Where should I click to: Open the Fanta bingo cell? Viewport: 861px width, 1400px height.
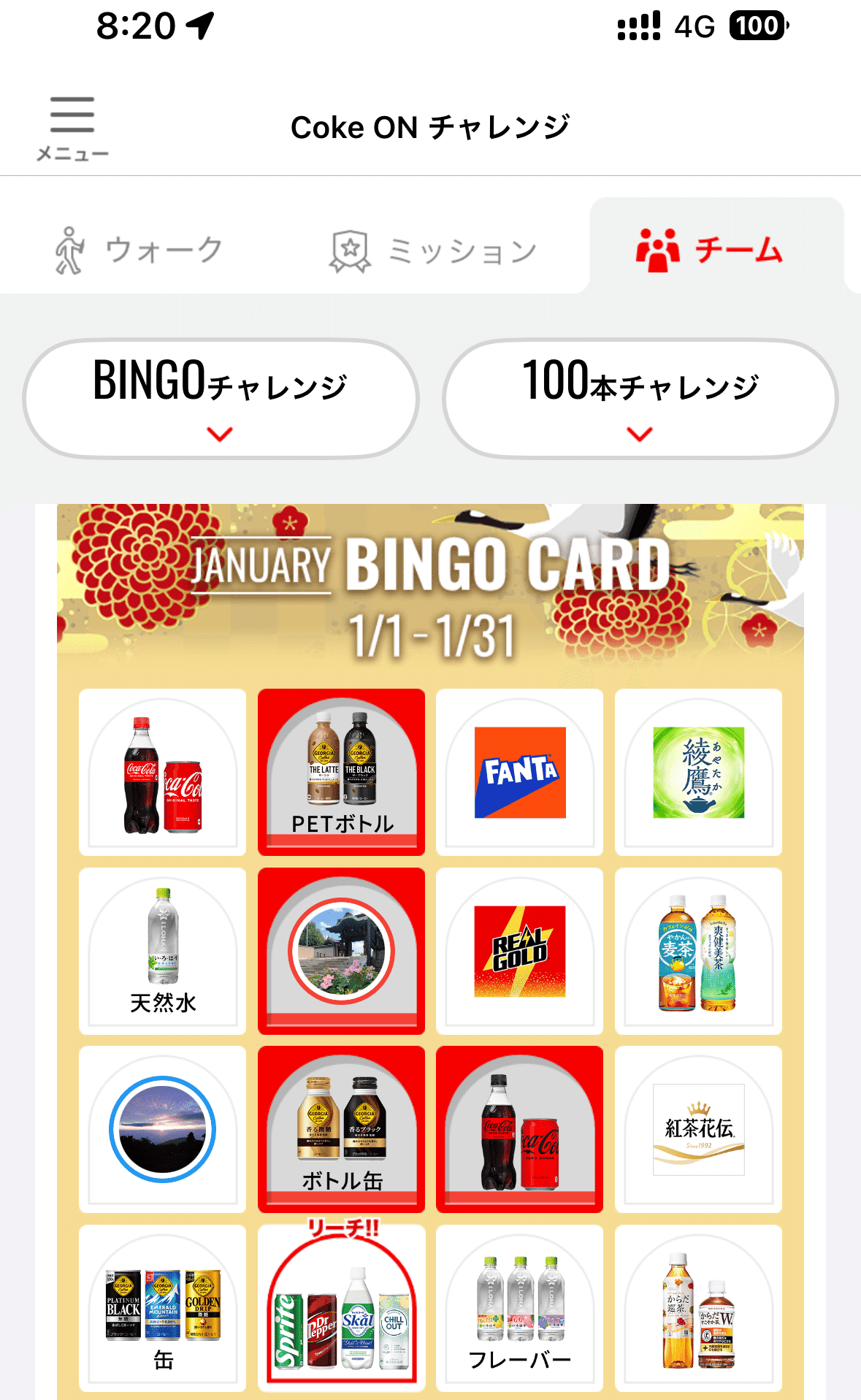pos(519,772)
